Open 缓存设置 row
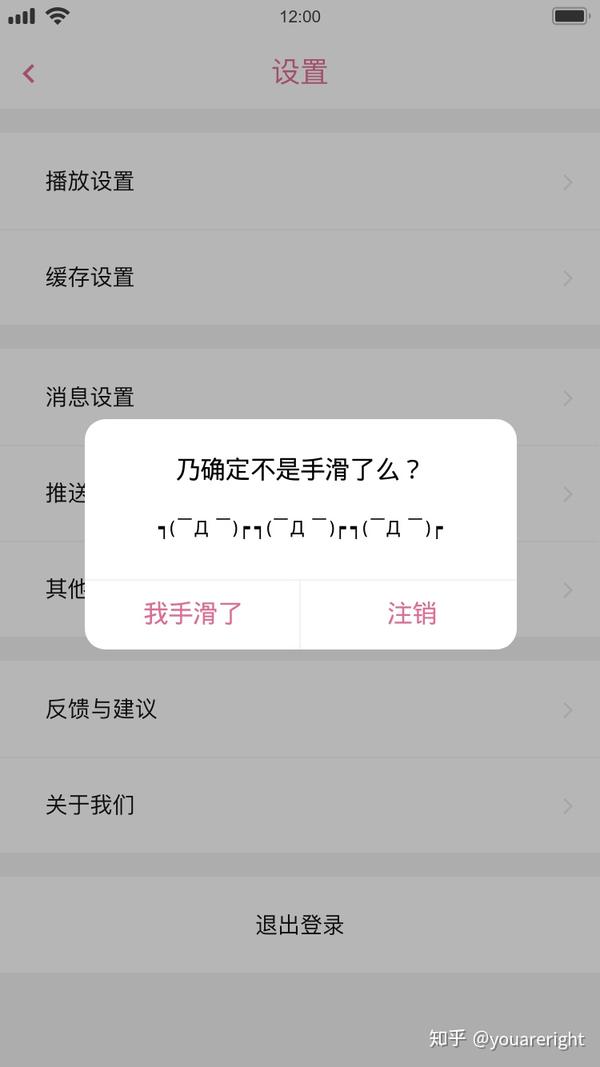 click(x=300, y=278)
